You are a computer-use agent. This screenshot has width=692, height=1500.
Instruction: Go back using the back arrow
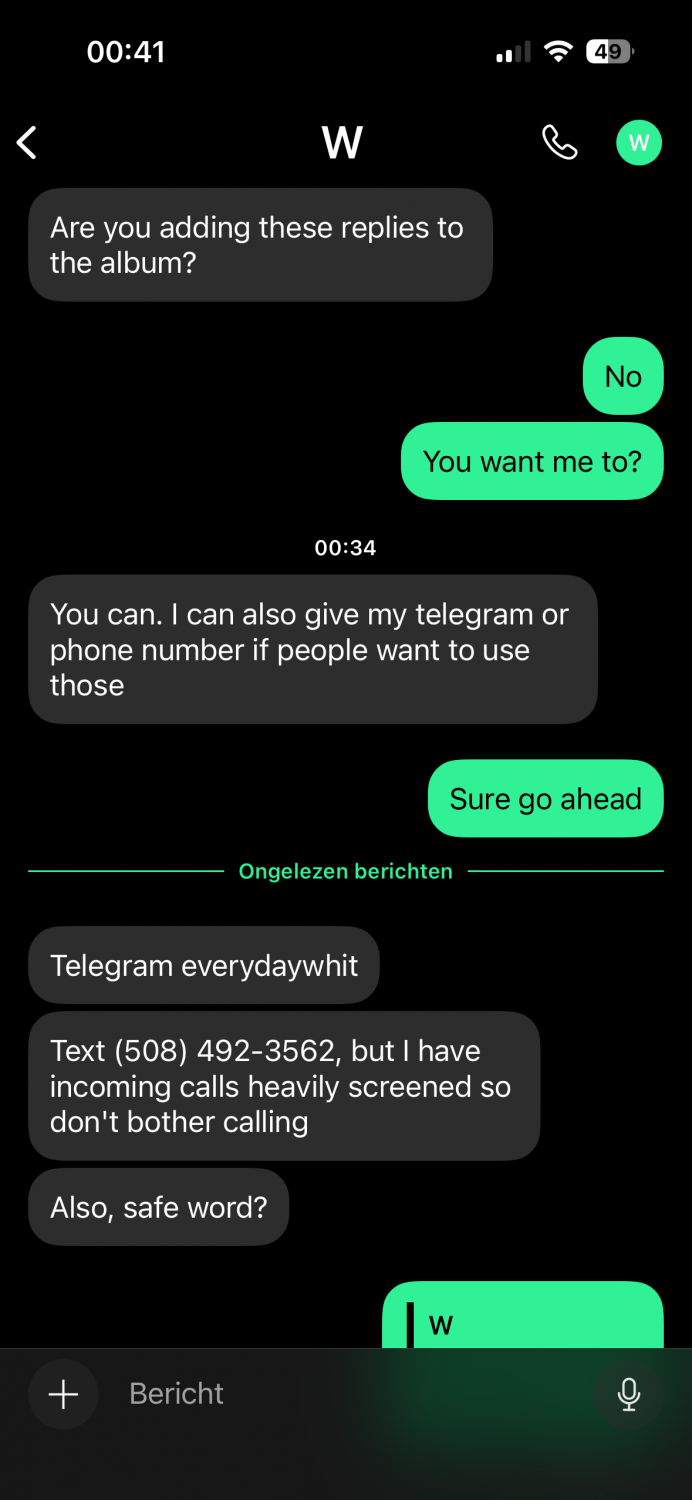point(27,143)
